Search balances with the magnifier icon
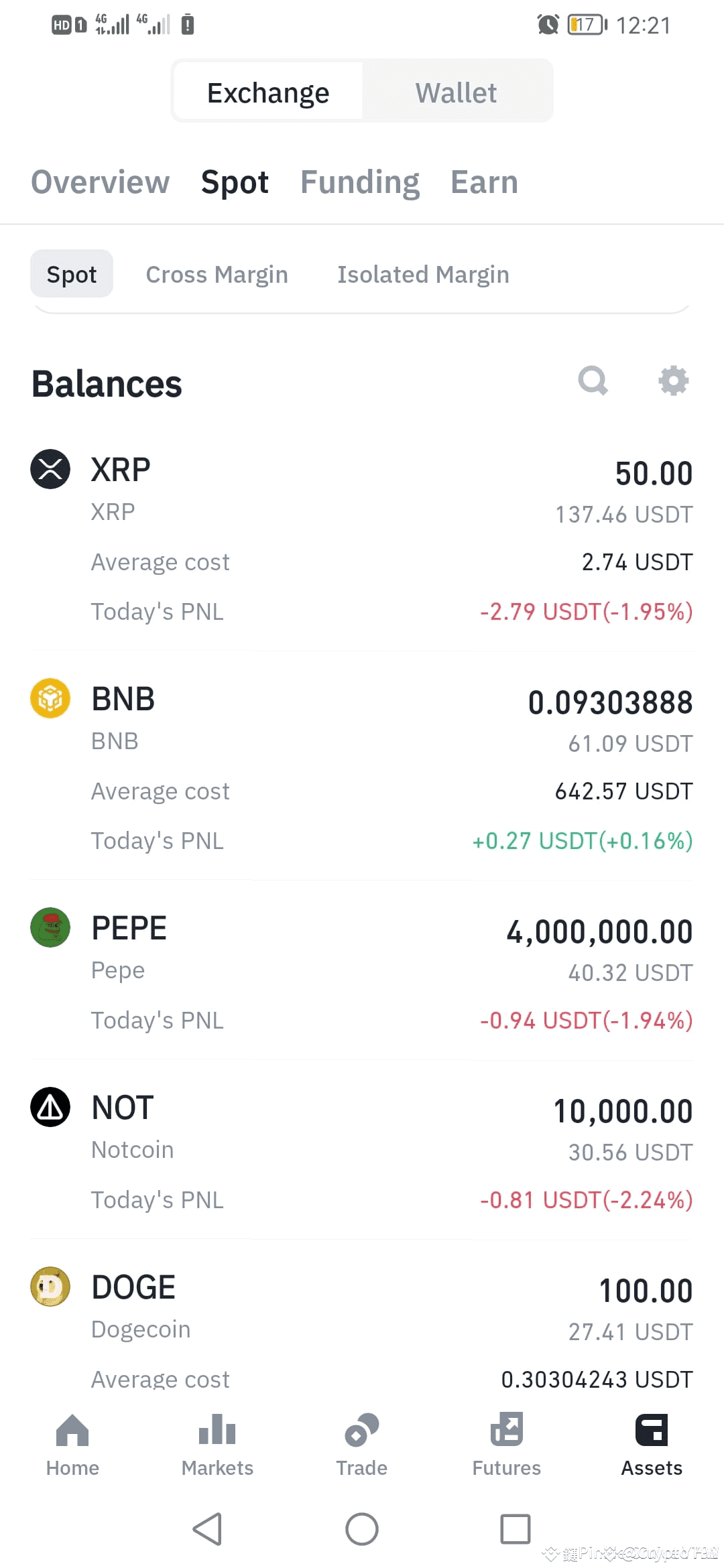 pos(593,381)
